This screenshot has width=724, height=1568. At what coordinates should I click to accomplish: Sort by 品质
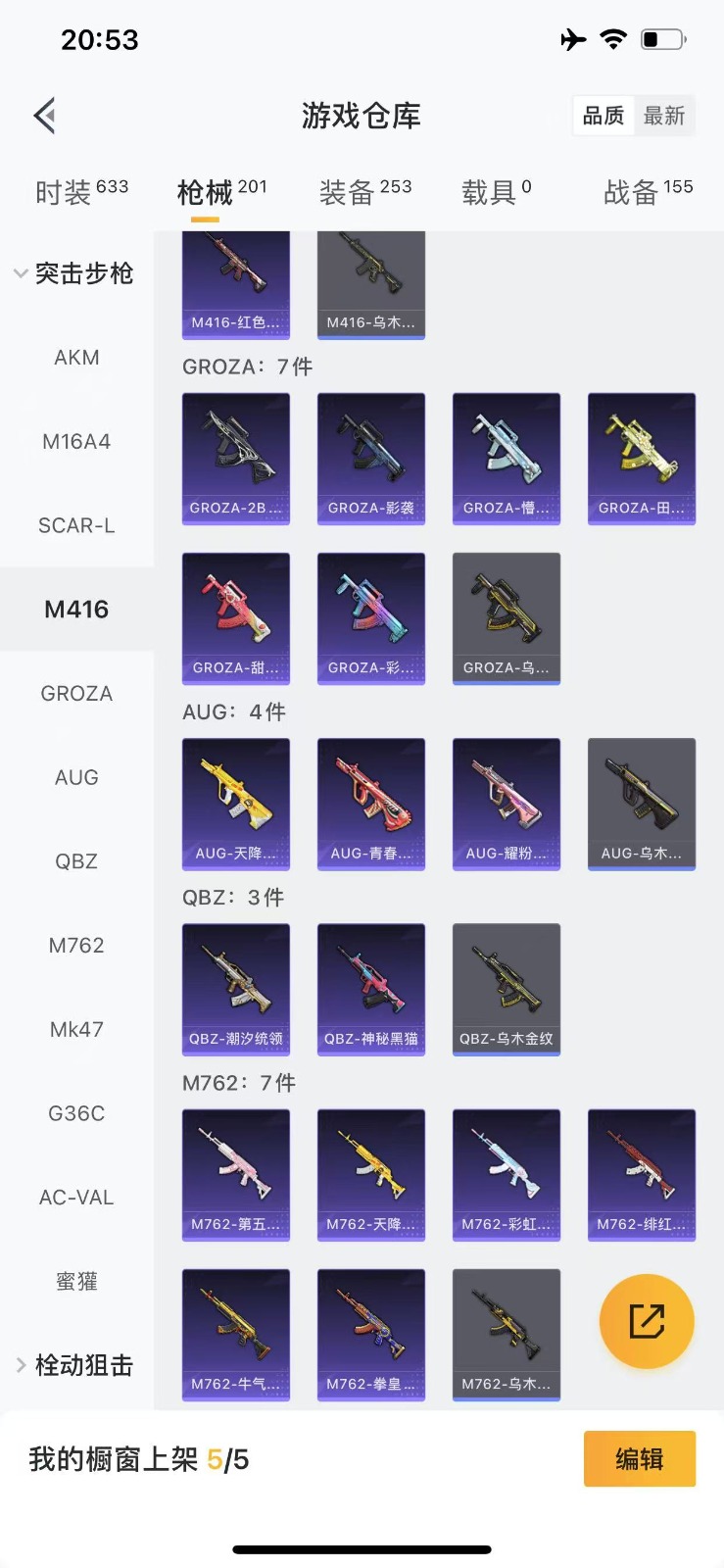click(x=603, y=116)
